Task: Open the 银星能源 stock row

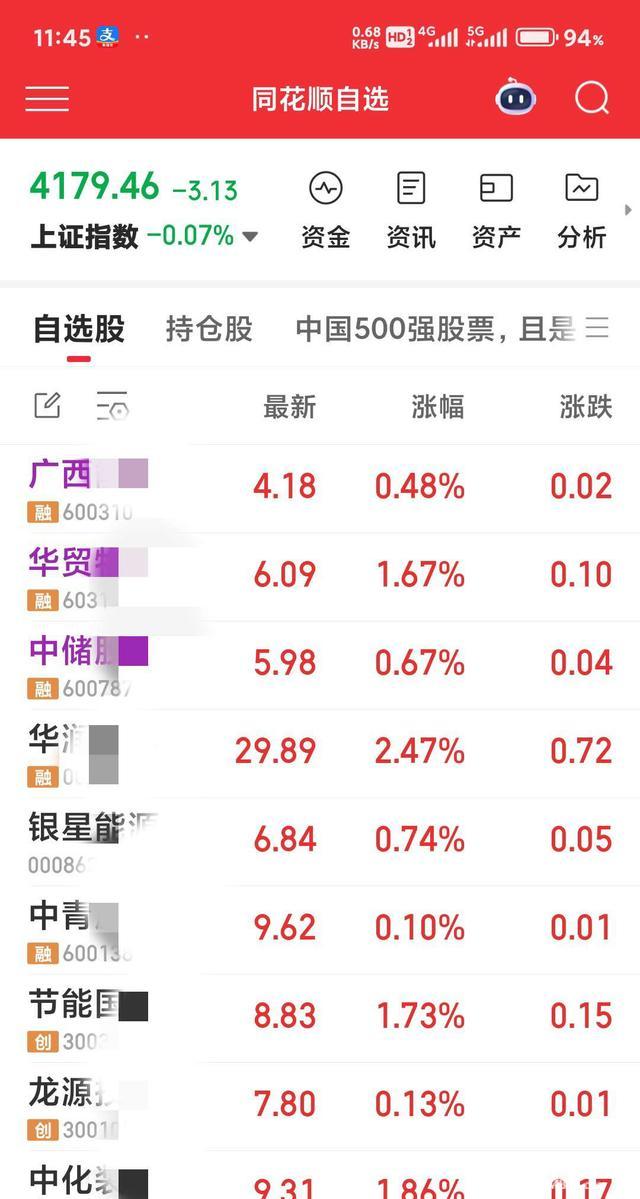Action: [x=320, y=839]
